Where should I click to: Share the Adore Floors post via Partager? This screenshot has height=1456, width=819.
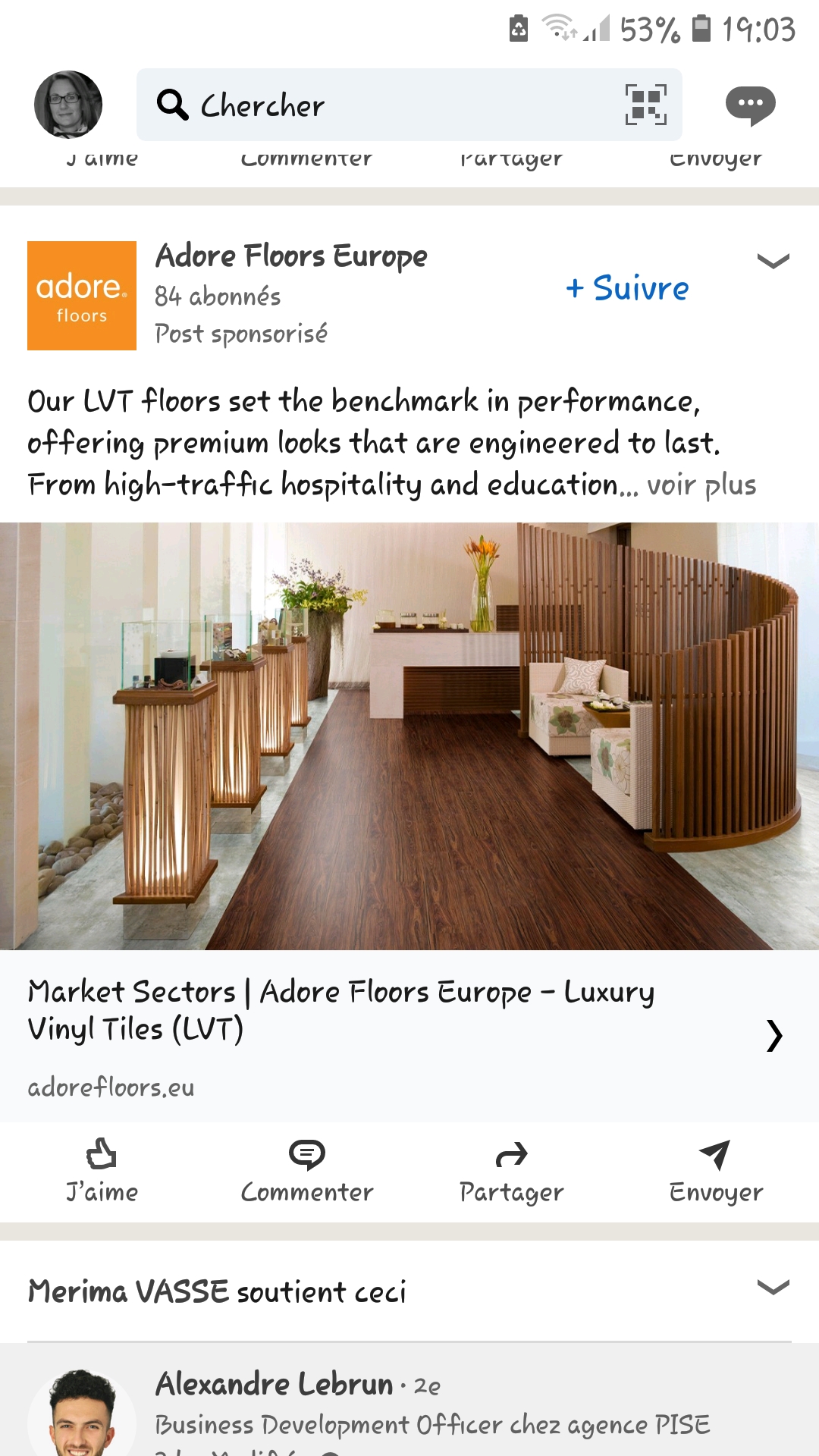pos(512,1172)
